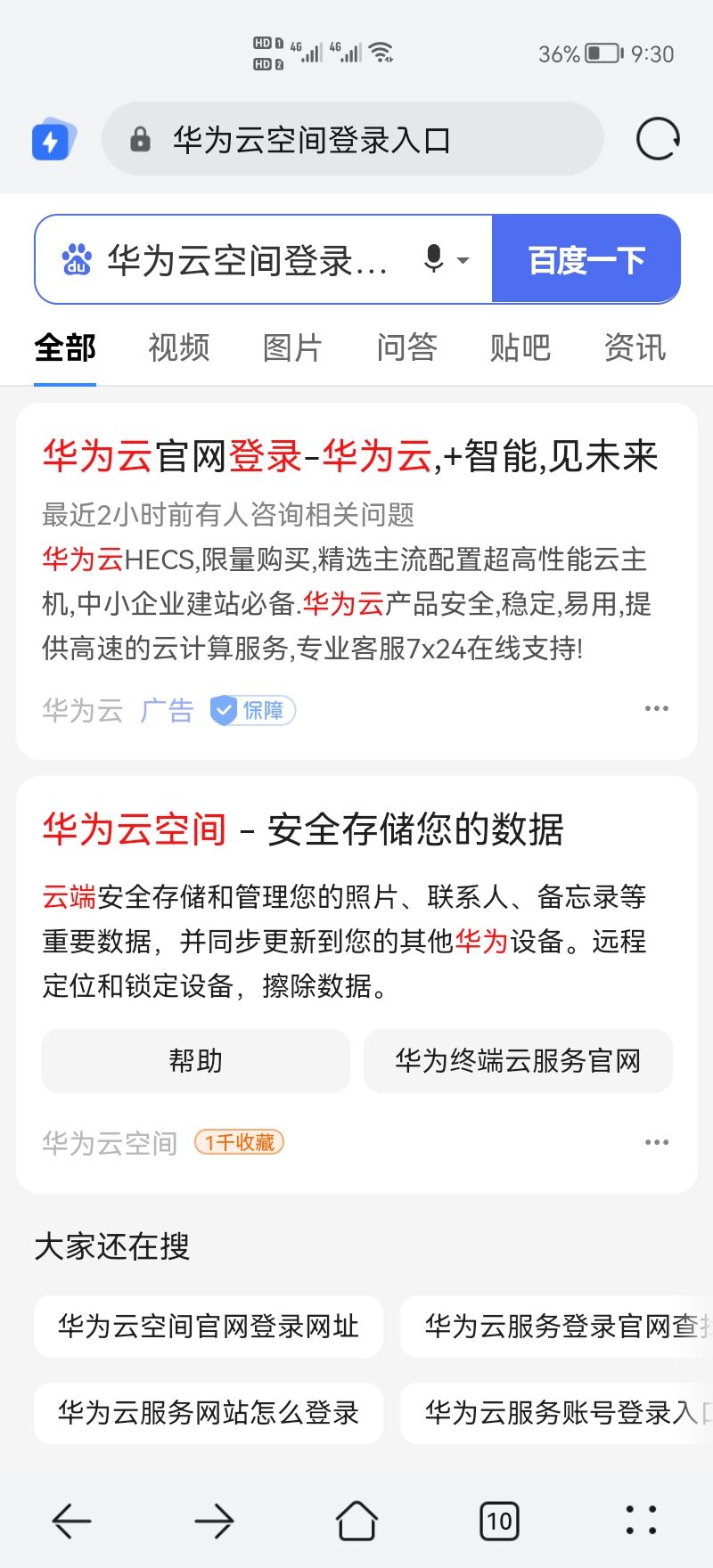Viewport: 713px width, 1568px height.
Task: Tap the forward arrow in the bottom bar
Action: (x=214, y=1521)
